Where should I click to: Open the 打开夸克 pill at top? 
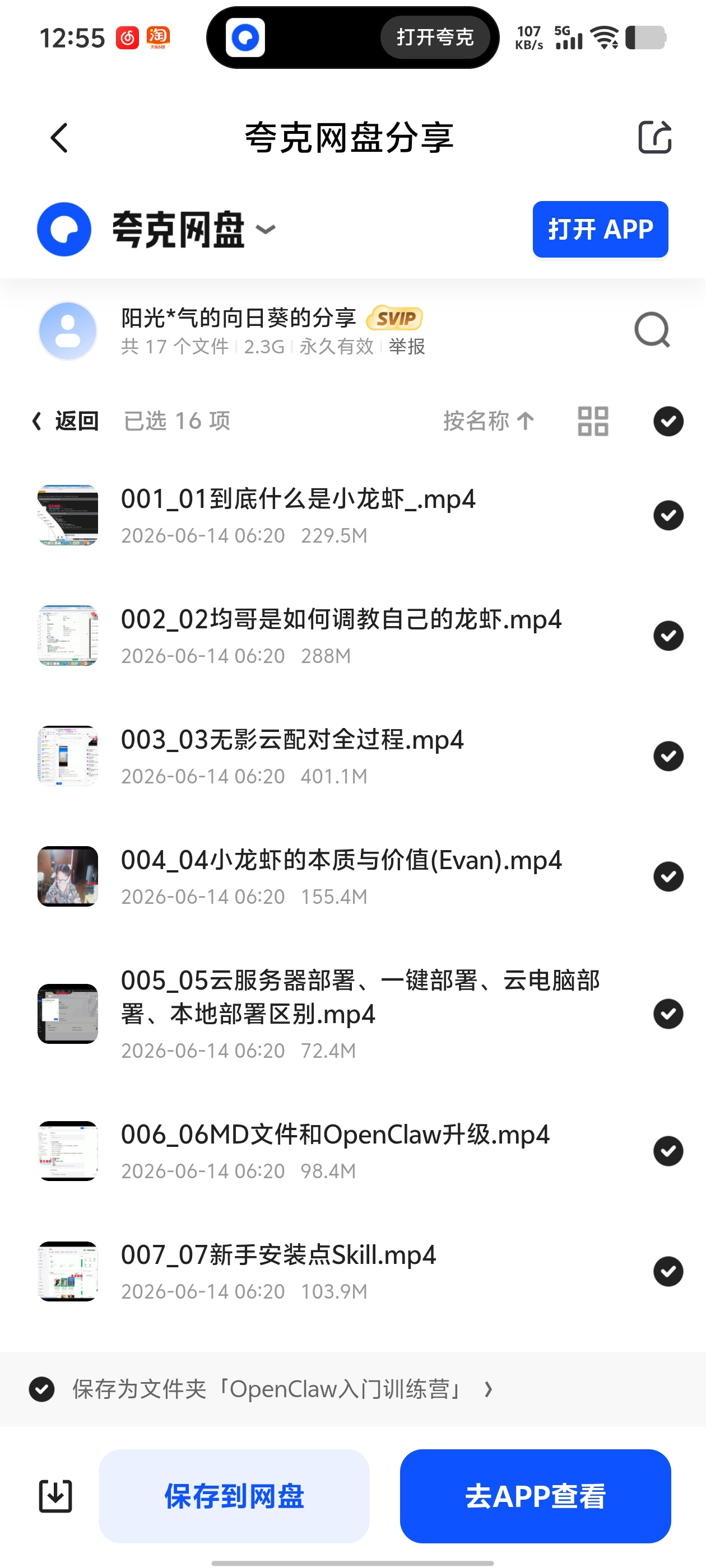[x=435, y=38]
